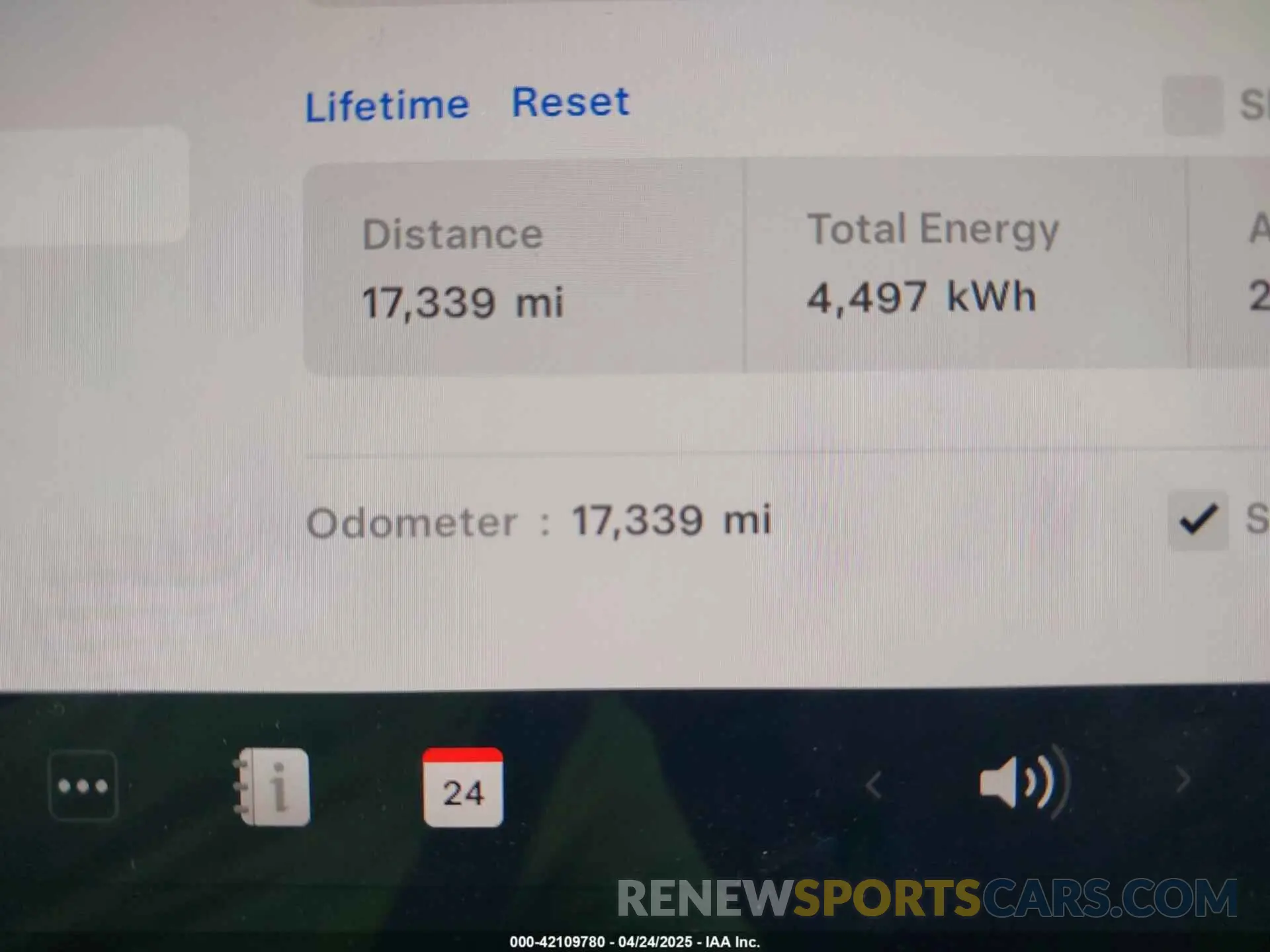Uncheck the checked box beside Odometer

coord(1198,520)
